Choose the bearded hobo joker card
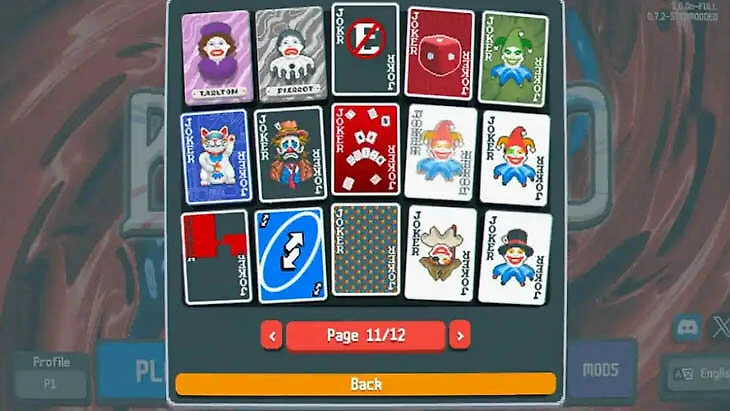 click(x=291, y=154)
